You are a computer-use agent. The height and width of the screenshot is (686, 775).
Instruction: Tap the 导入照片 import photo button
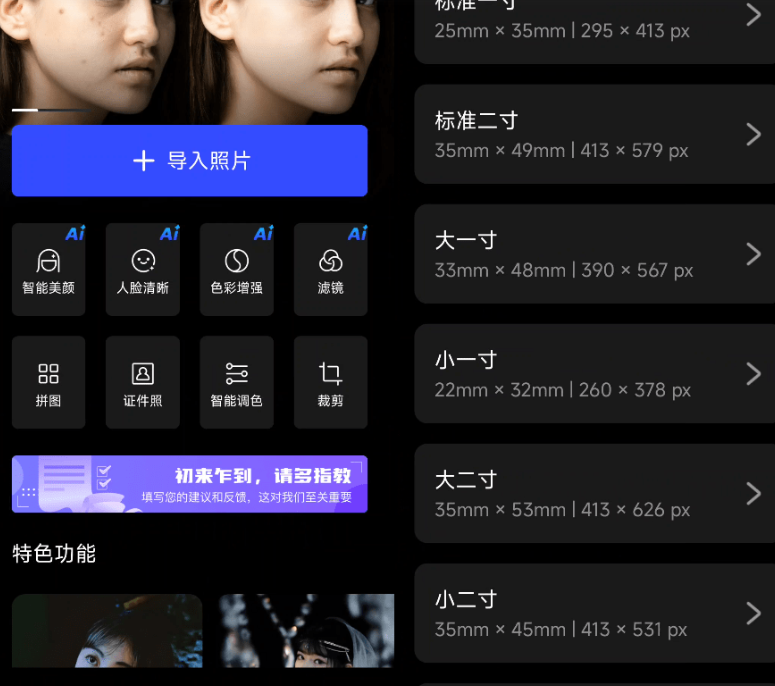(x=189, y=160)
